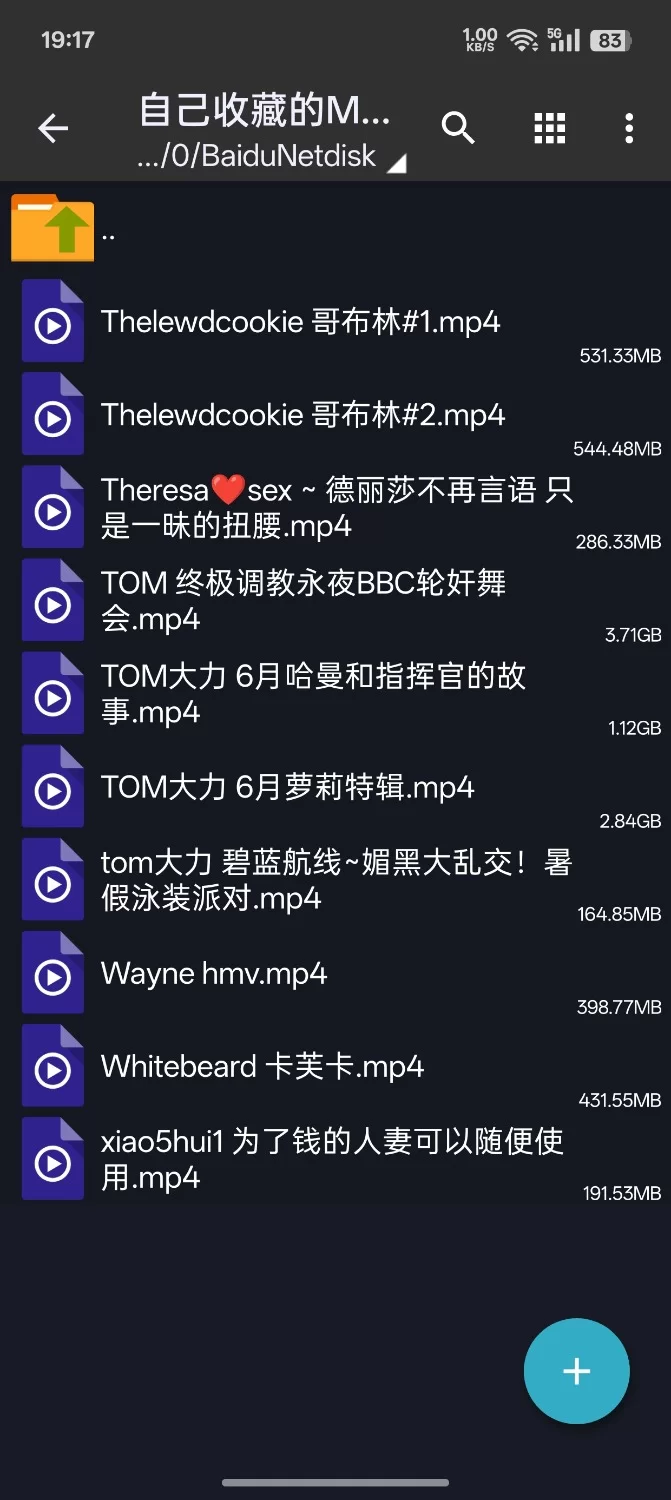671x1500 pixels.
Task: Open Thelewdcookie 哥布林#2.mp4
Action: pos(302,415)
